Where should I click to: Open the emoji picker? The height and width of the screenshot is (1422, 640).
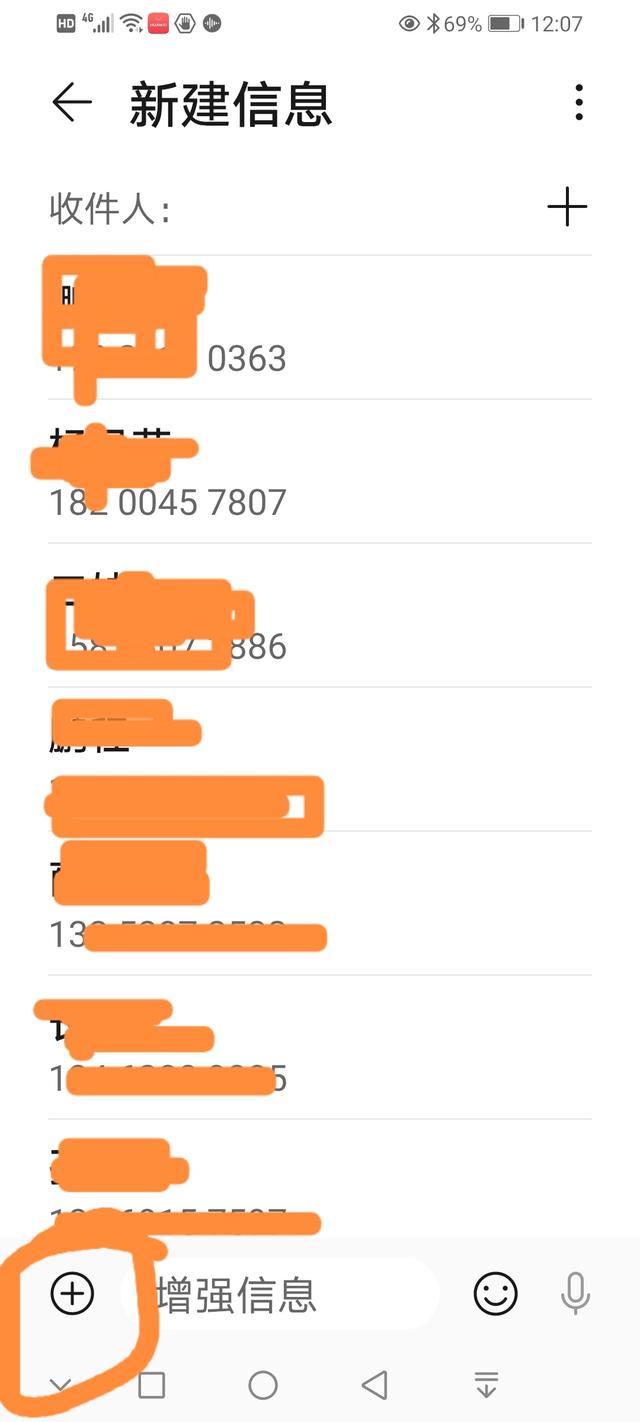tap(495, 1294)
